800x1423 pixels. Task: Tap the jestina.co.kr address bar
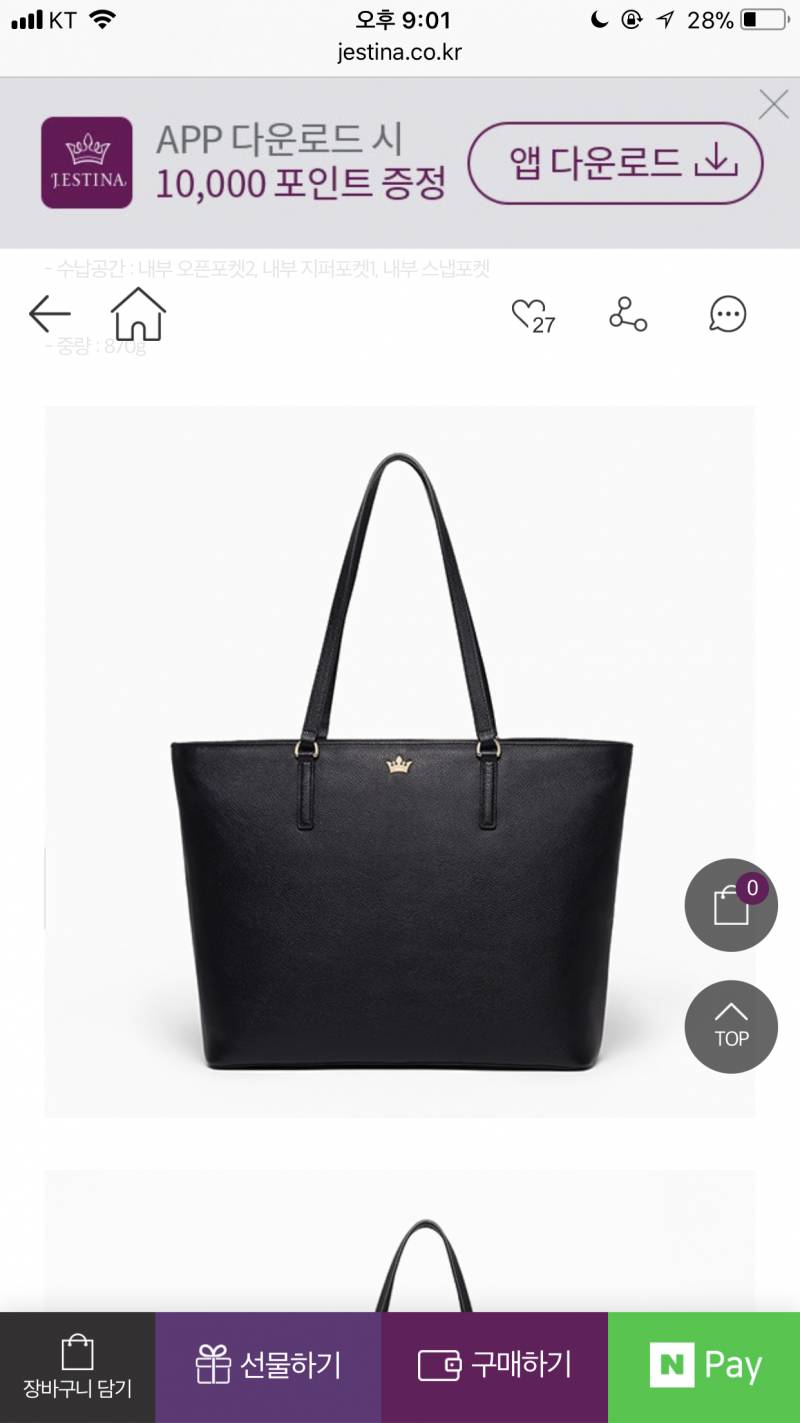(400, 52)
